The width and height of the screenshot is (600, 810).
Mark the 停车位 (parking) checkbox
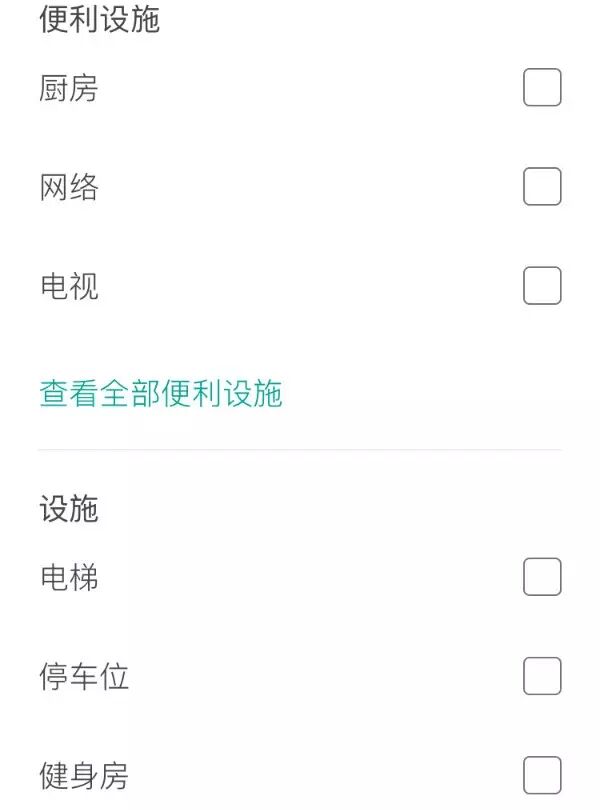click(x=542, y=677)
